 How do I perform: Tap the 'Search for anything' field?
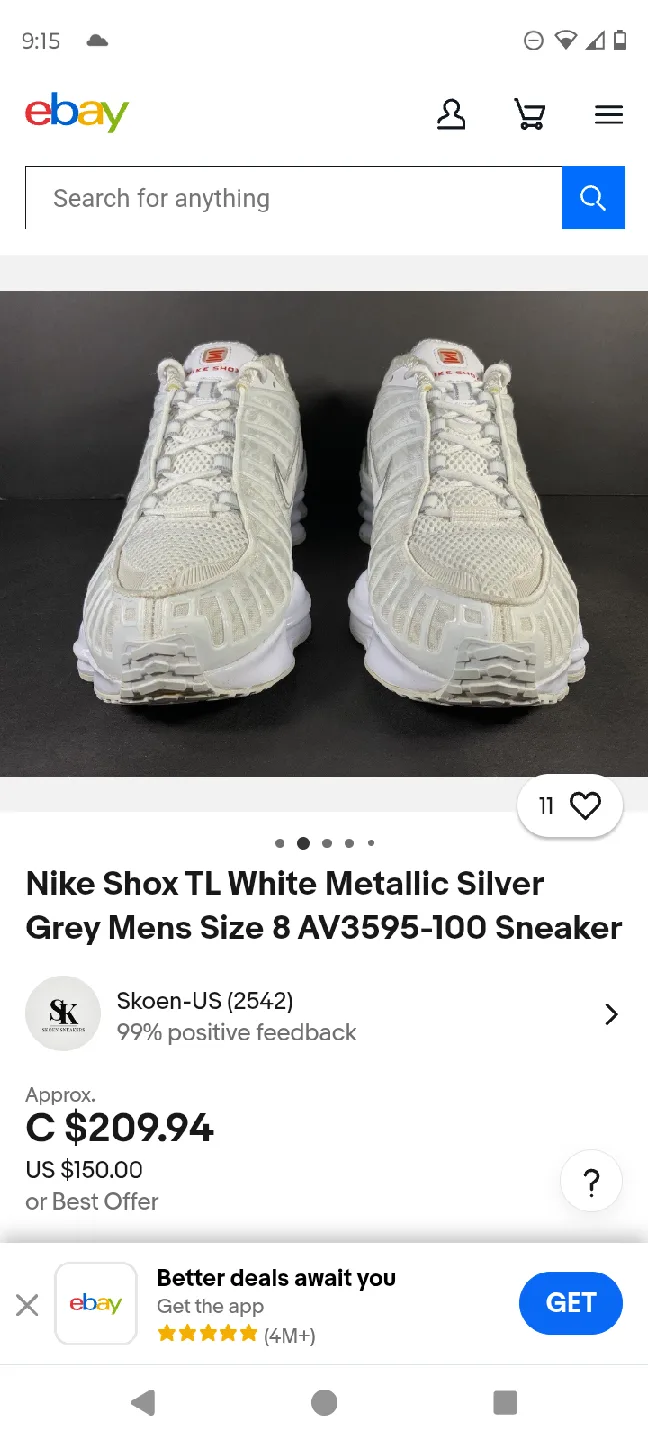pyautogui.click(x=293, y=198)
